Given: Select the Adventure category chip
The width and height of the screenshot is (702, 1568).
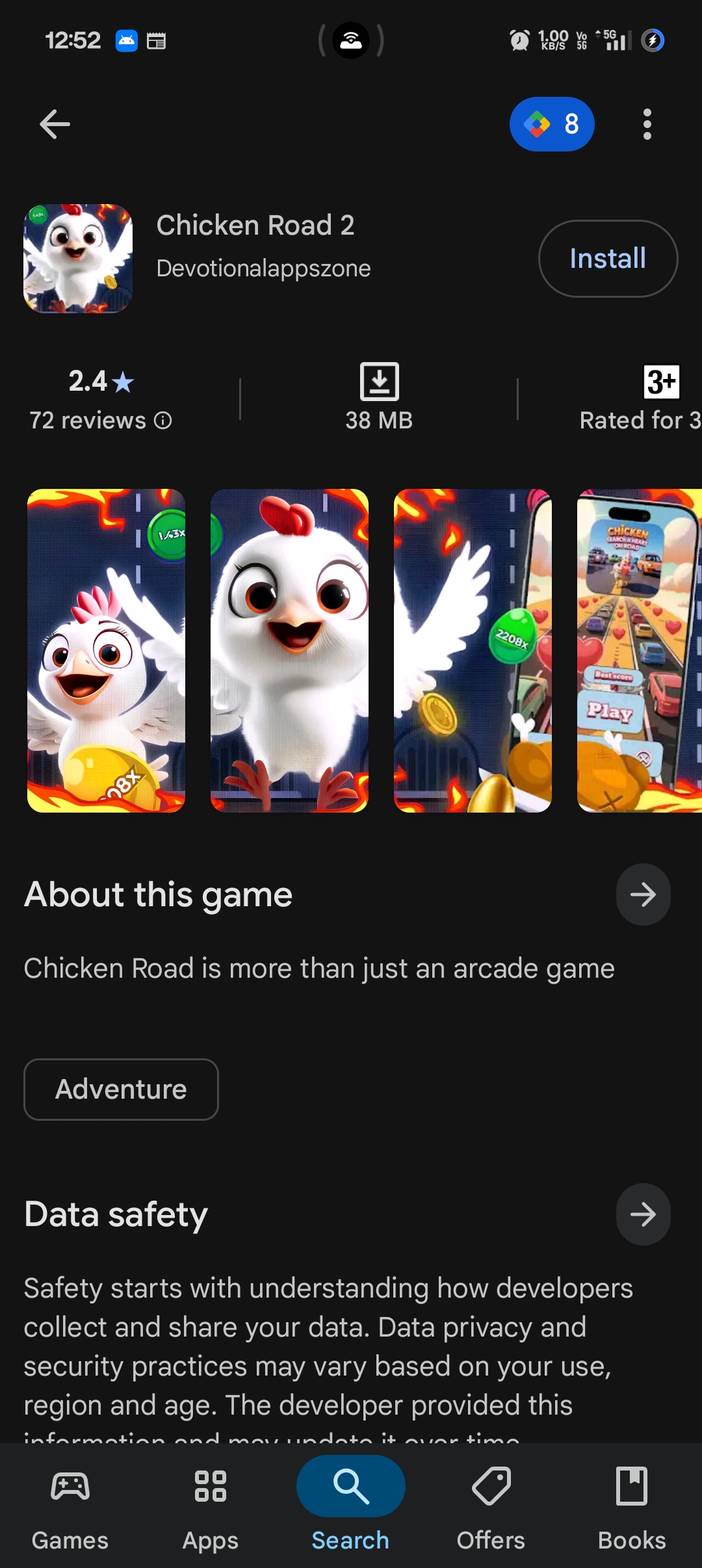Looking at the screenshot, I should coord(121,1089).
